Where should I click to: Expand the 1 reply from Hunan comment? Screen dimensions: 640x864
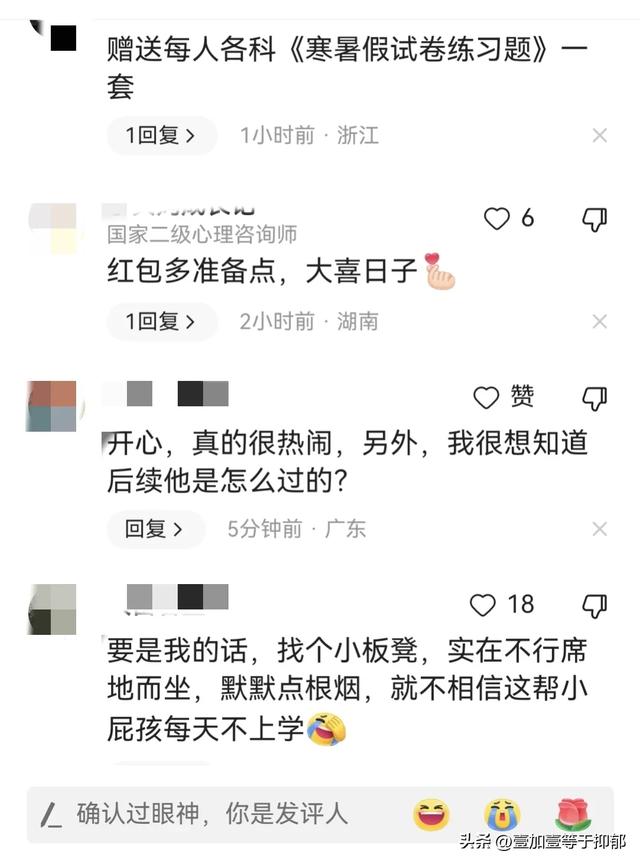pos(161,321)
